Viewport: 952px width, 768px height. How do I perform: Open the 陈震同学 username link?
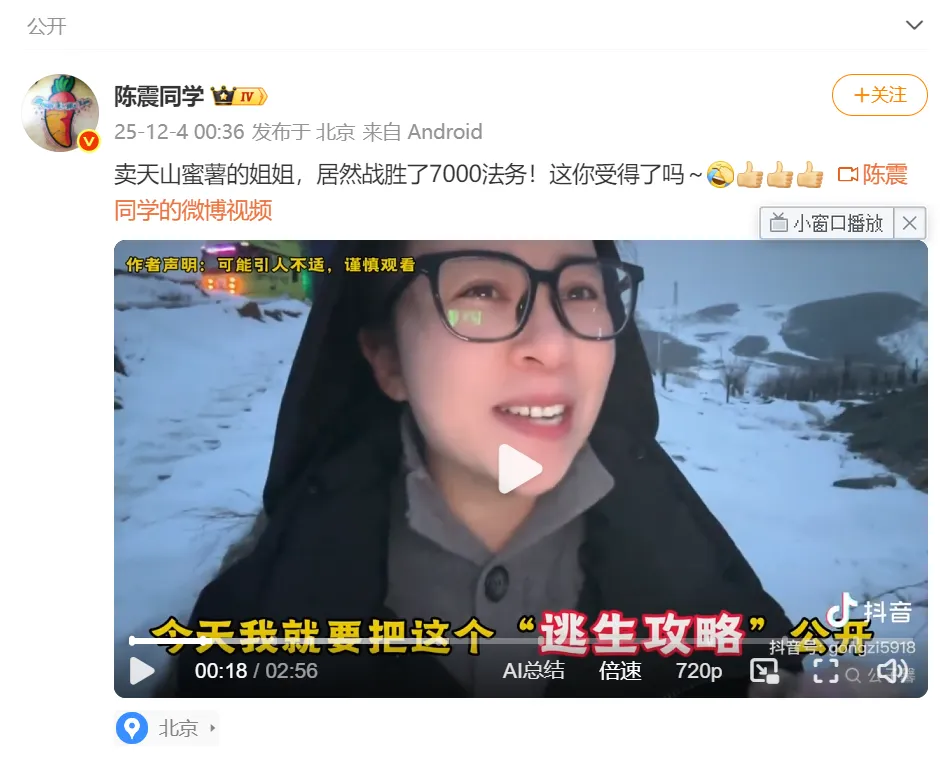[x=159, y=96]
